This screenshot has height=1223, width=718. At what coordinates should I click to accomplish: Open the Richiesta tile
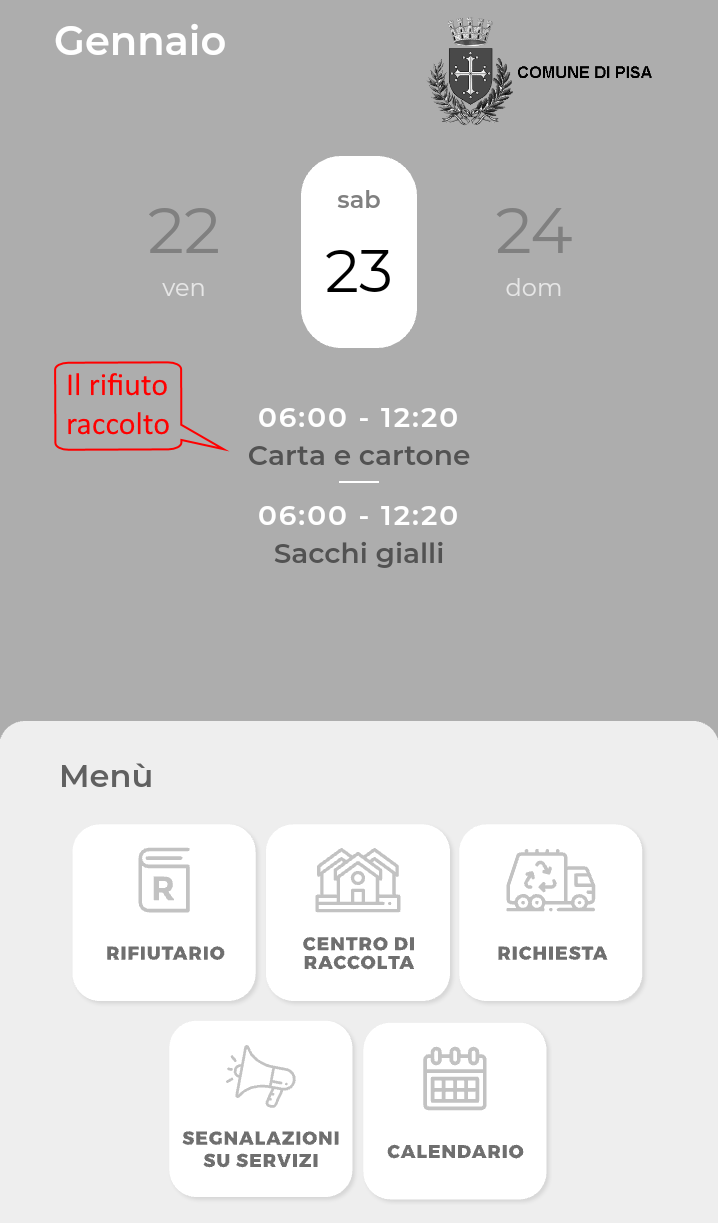(x=551, y=912)
